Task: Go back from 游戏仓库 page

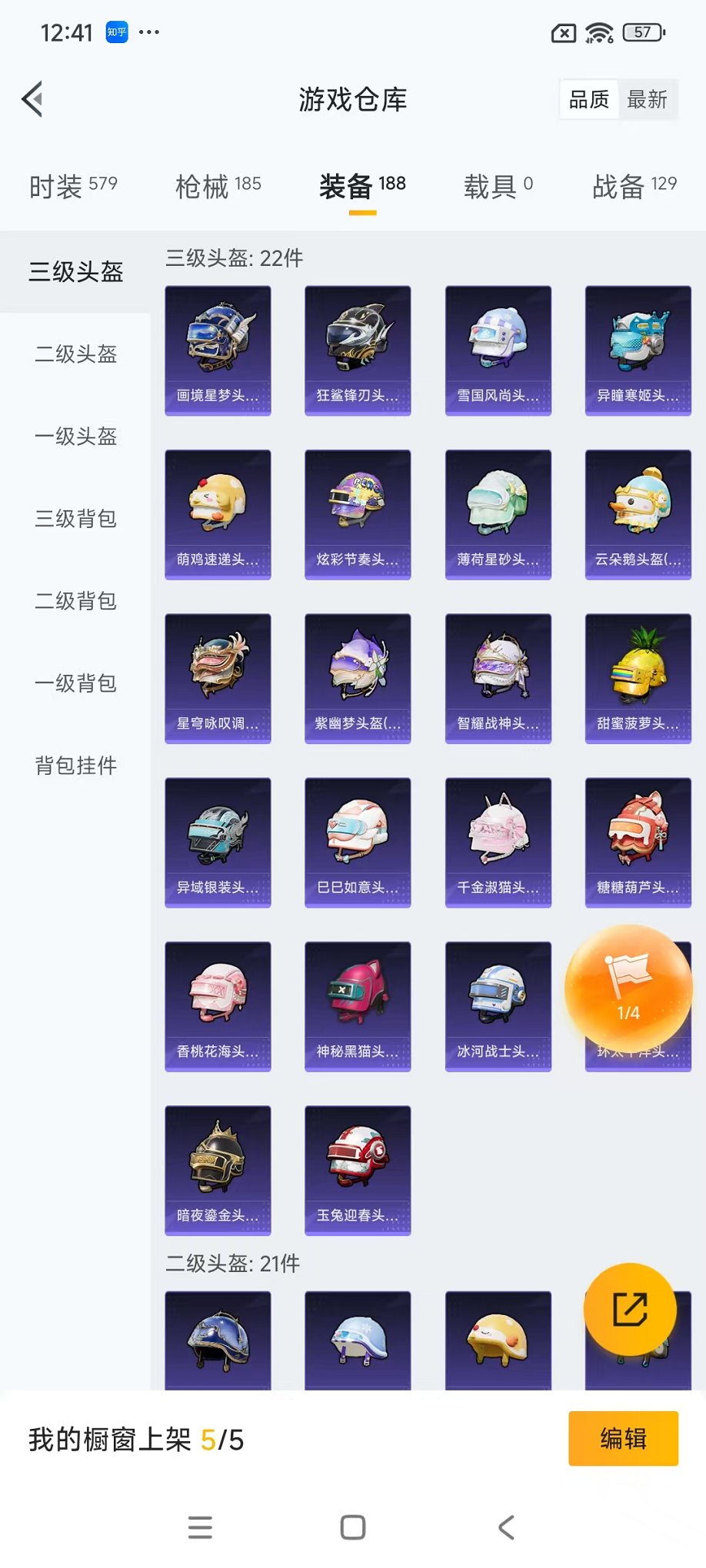Action: pos(32,99)
